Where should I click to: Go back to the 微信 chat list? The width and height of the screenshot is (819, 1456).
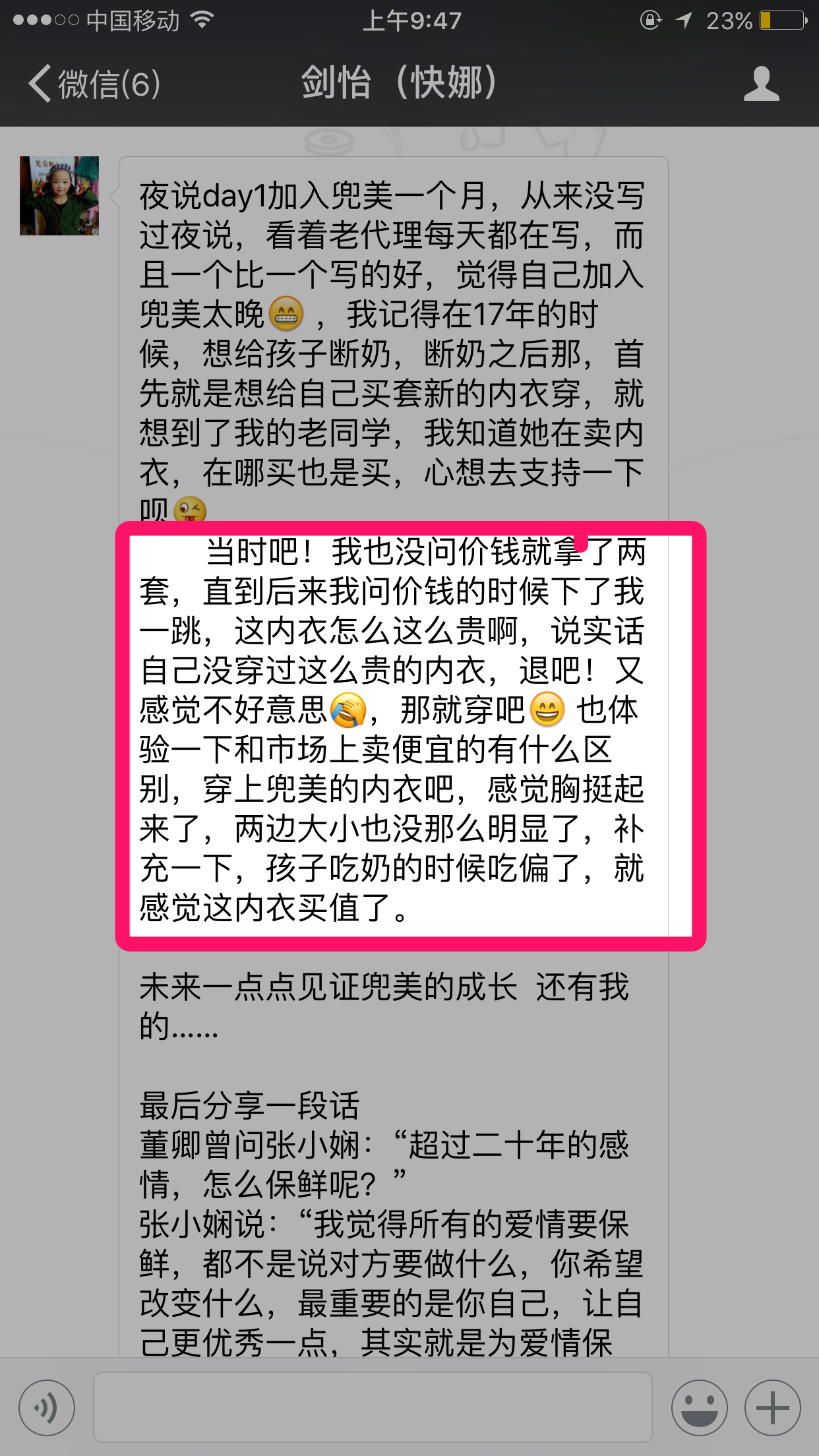[x=94, y=84]
